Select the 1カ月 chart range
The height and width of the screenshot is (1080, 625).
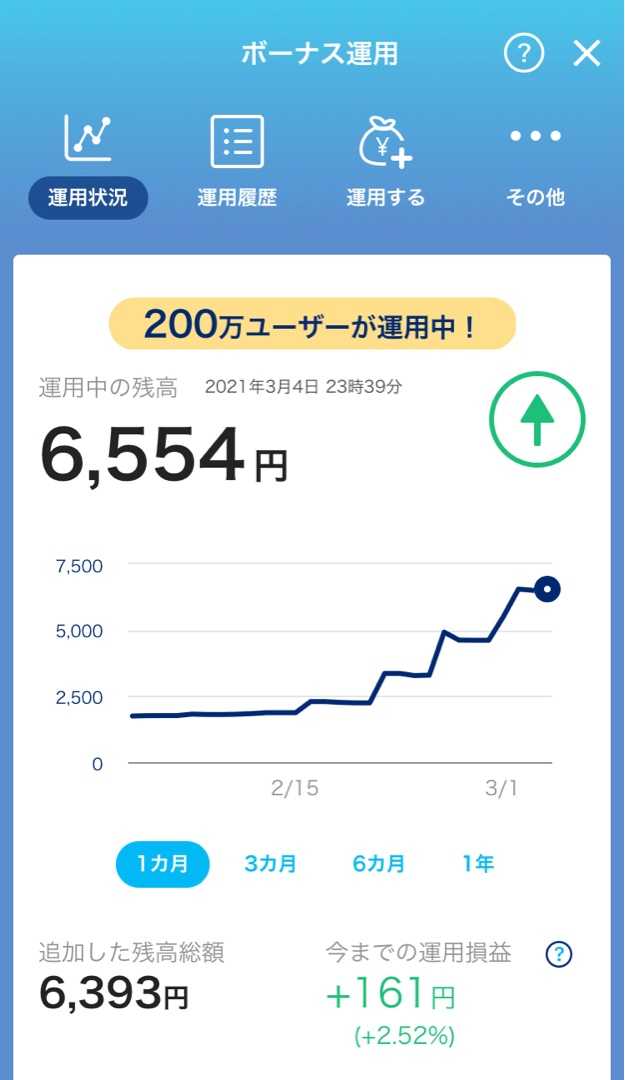162,864
